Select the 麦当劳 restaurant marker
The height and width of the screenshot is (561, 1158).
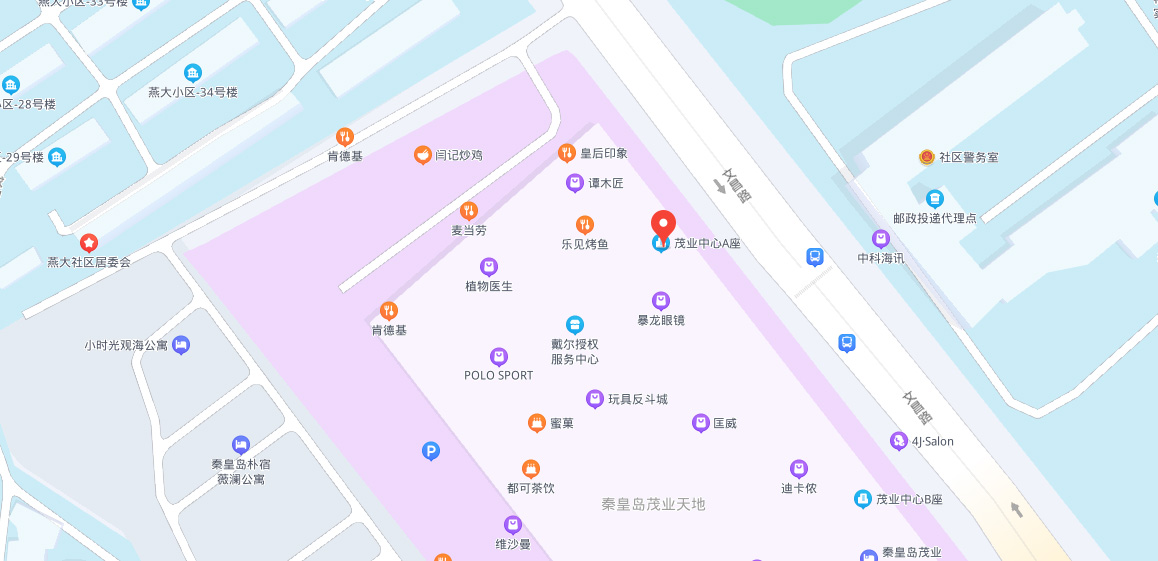[x=468, y=211]
